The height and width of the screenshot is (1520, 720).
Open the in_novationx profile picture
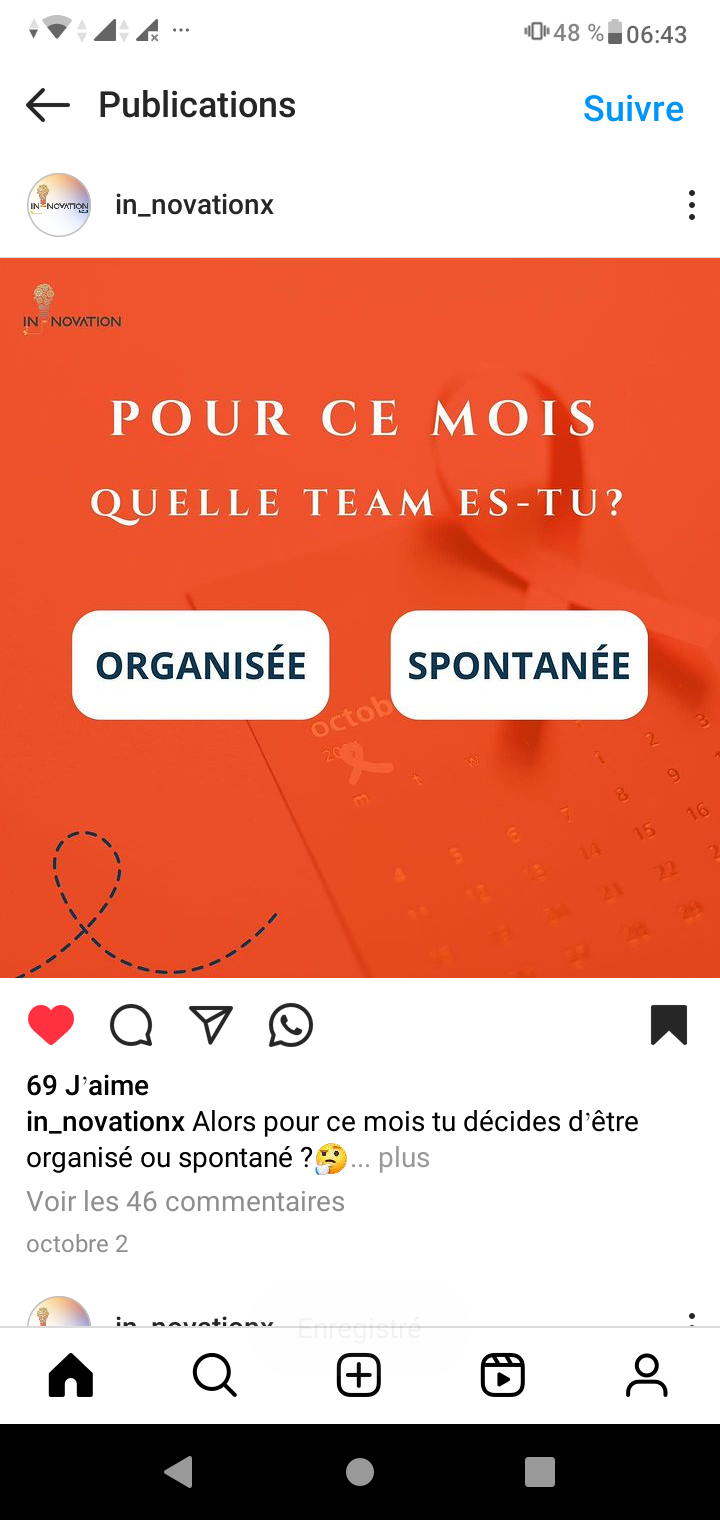point(59,205)
